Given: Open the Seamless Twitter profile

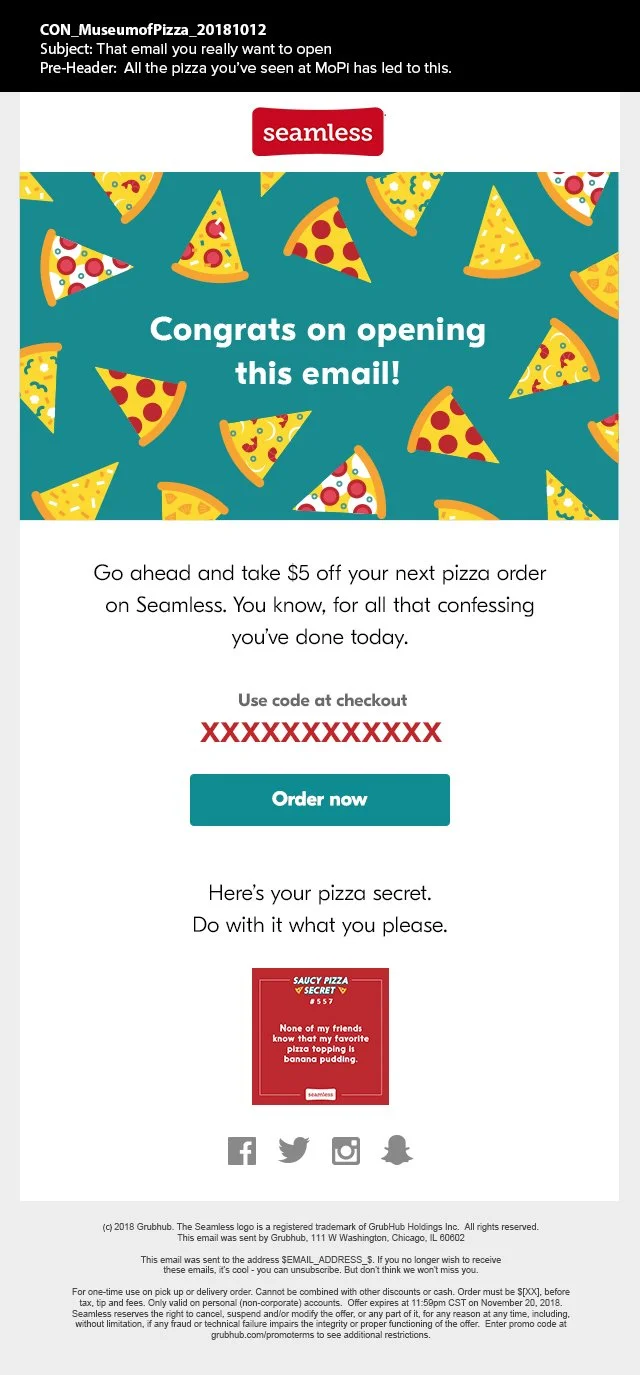Looking at the screenshot, I should pos(294,1151).
